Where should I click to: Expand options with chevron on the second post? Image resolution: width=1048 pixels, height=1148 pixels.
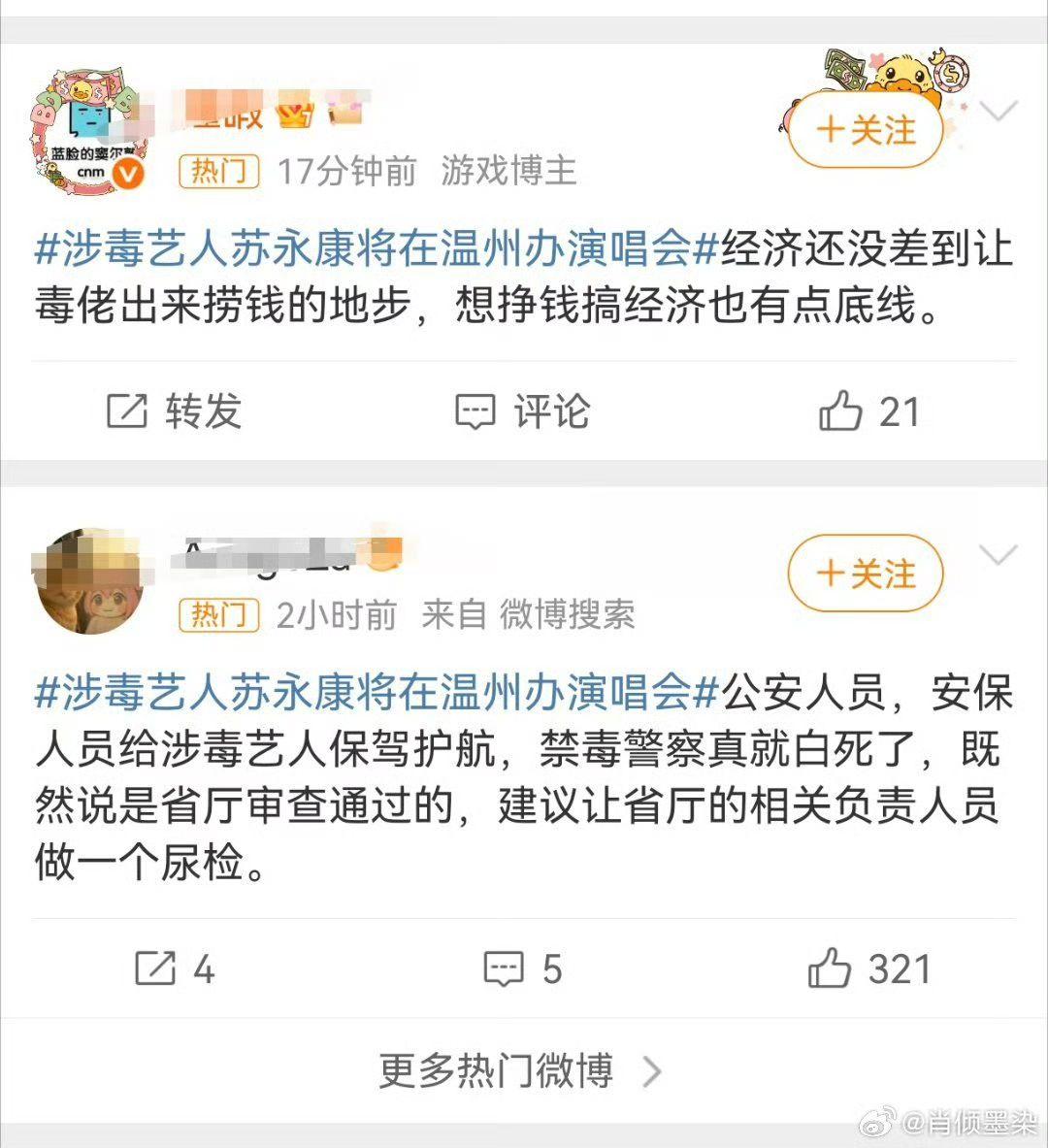click(999, 555)
